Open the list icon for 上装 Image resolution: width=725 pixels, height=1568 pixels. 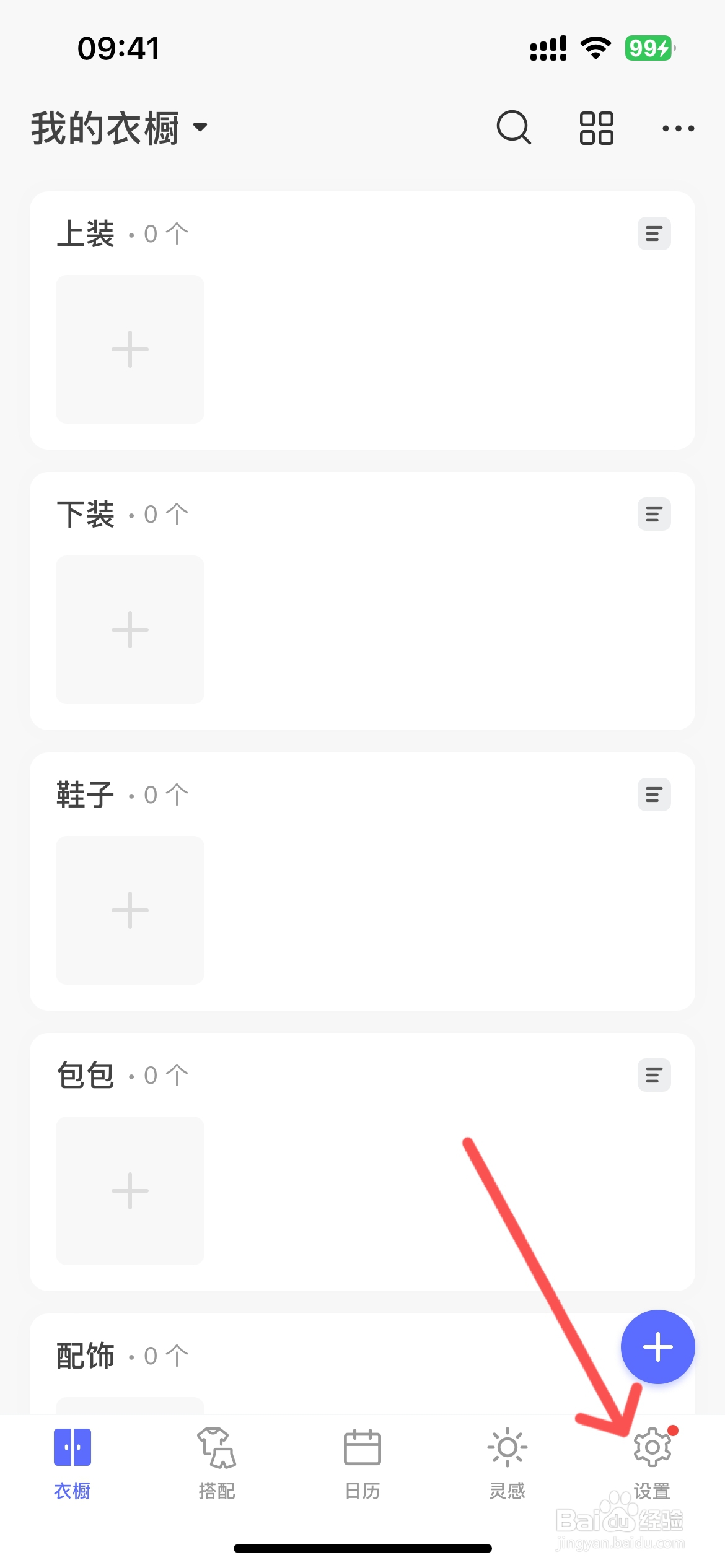click(x=654, y=233)
